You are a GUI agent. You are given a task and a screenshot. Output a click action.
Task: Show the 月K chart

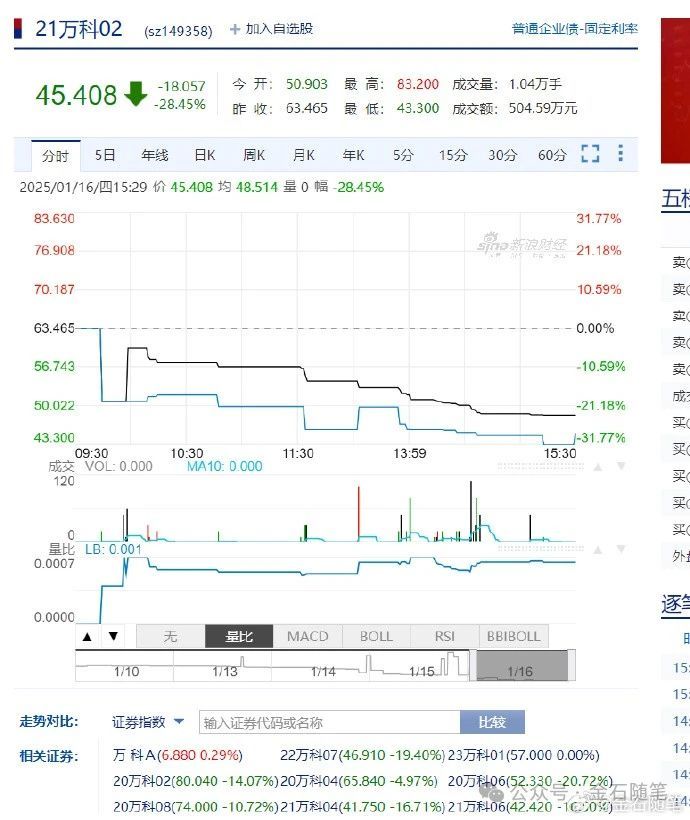(x=304, y=155)
